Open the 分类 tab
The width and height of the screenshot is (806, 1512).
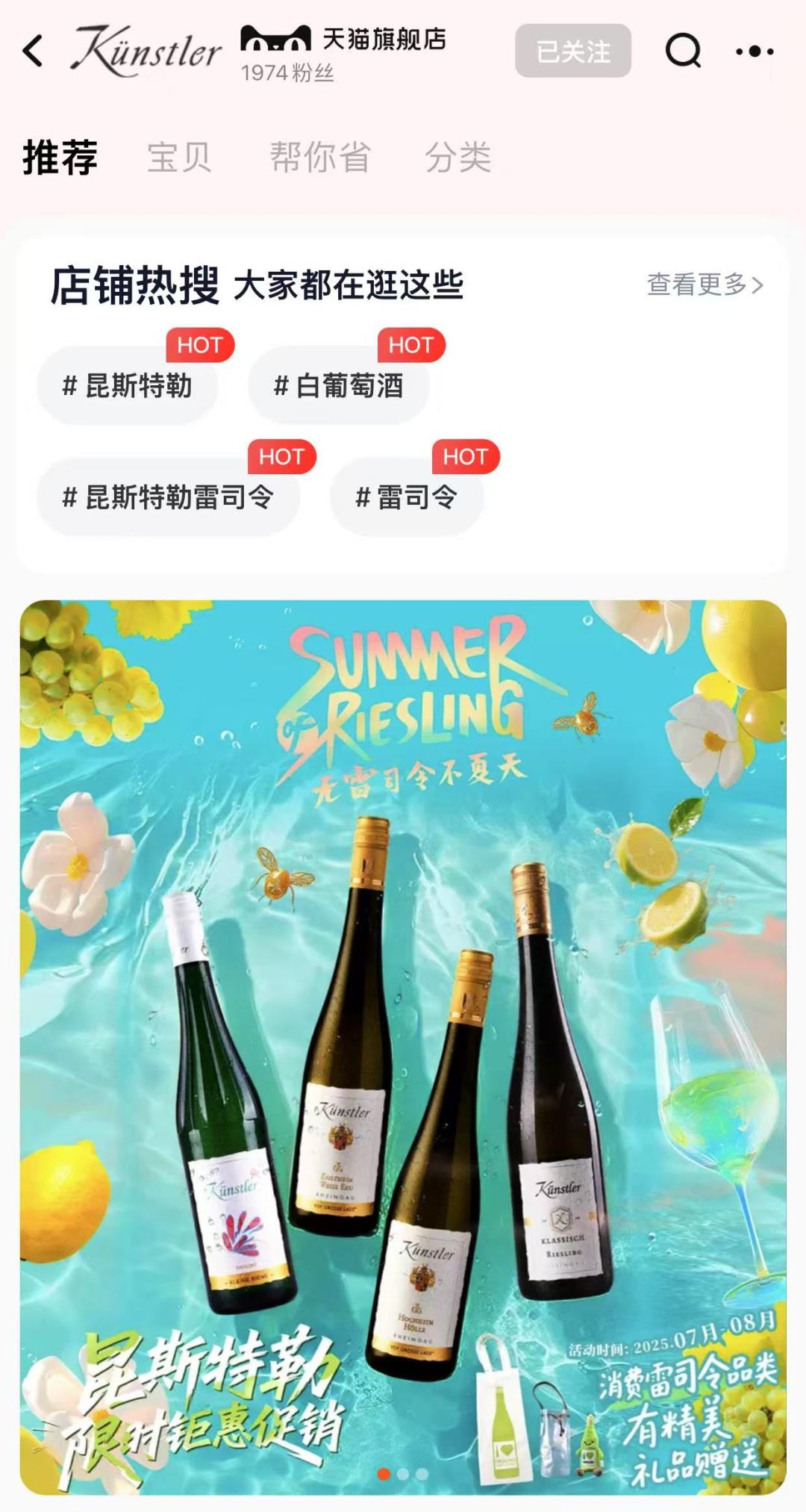(457, 158)
